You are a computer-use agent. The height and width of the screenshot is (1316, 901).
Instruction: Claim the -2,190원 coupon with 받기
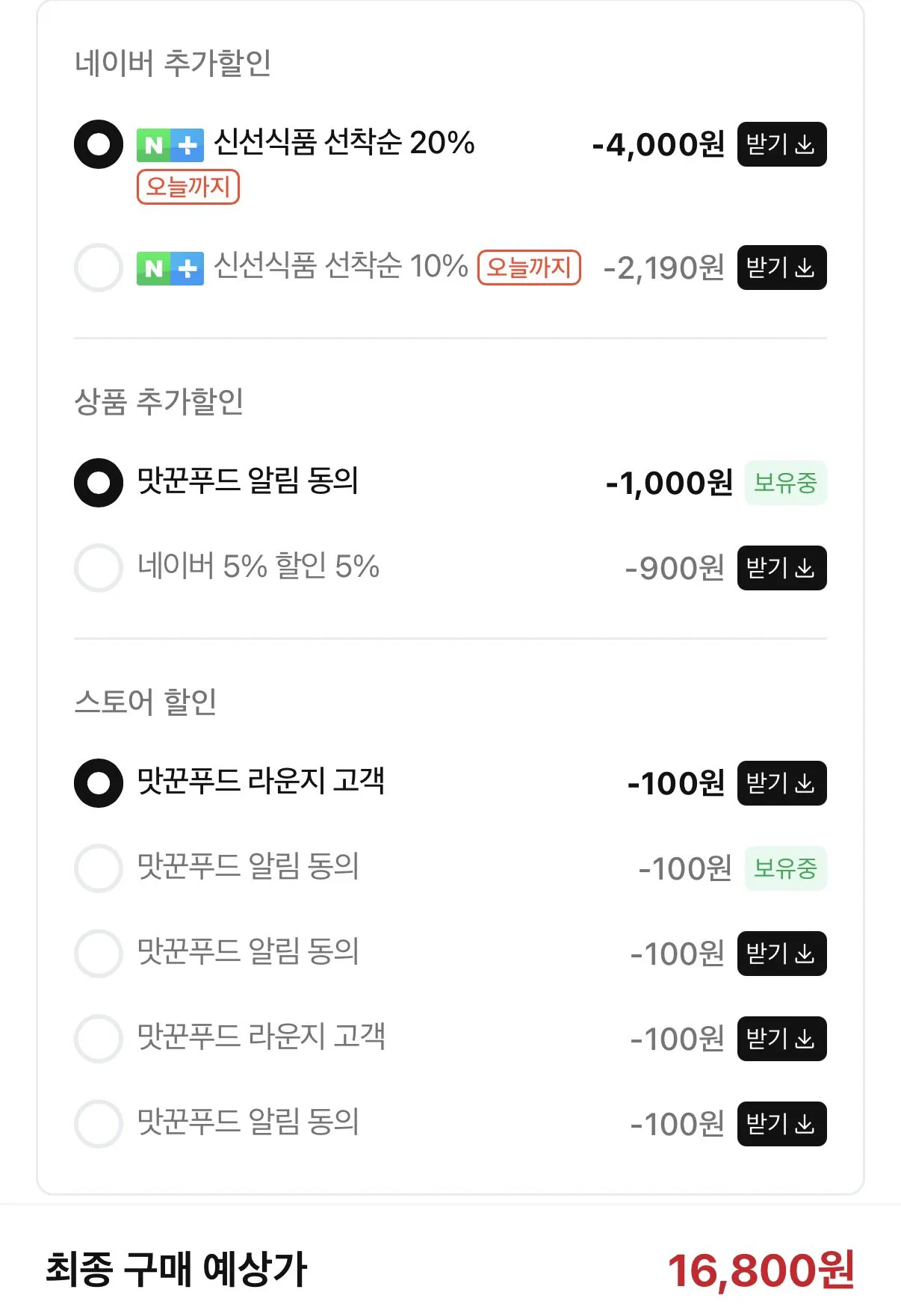[x=781, y=268]
